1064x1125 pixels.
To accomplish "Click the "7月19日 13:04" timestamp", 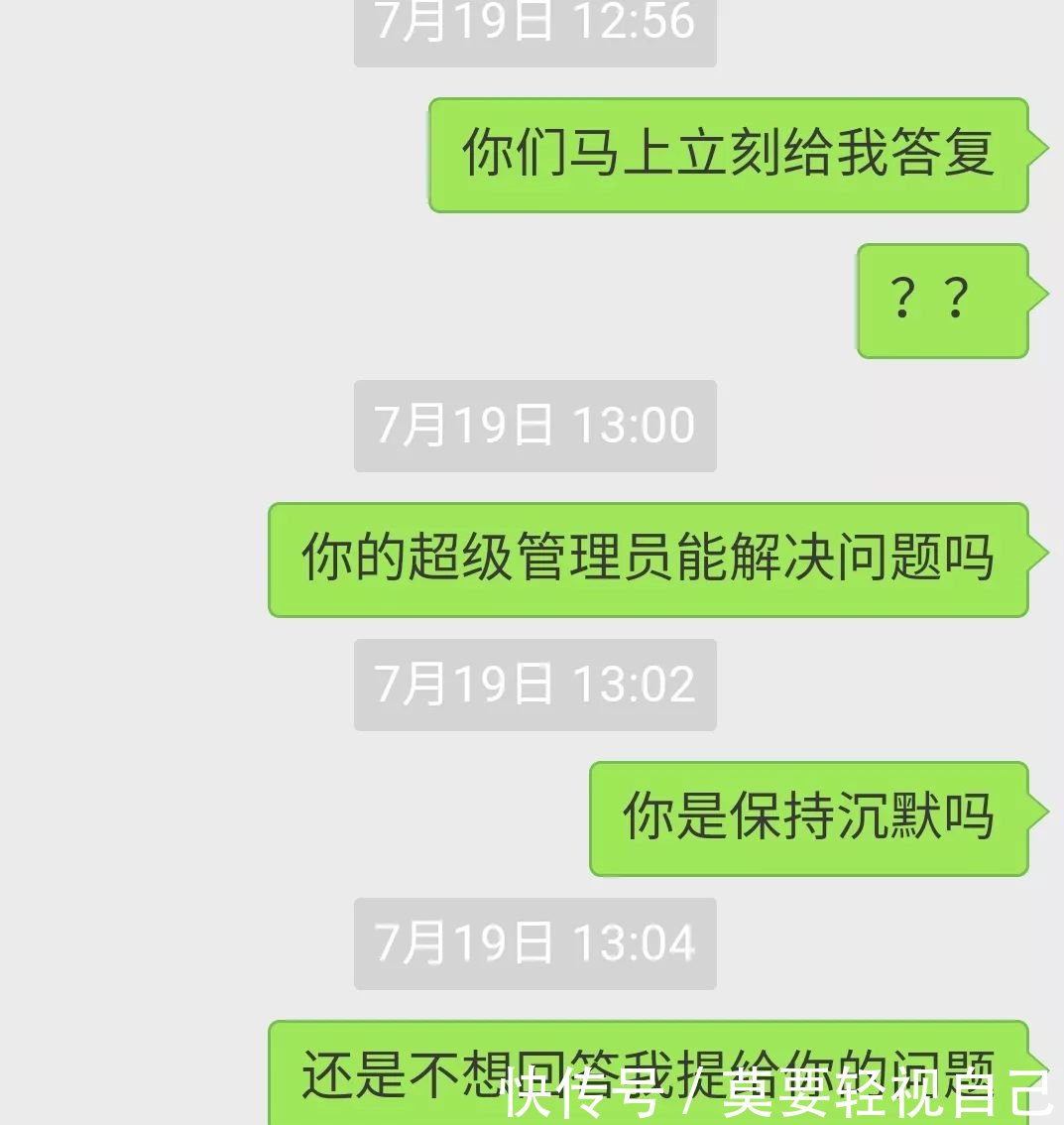I will tap(533, 944).
